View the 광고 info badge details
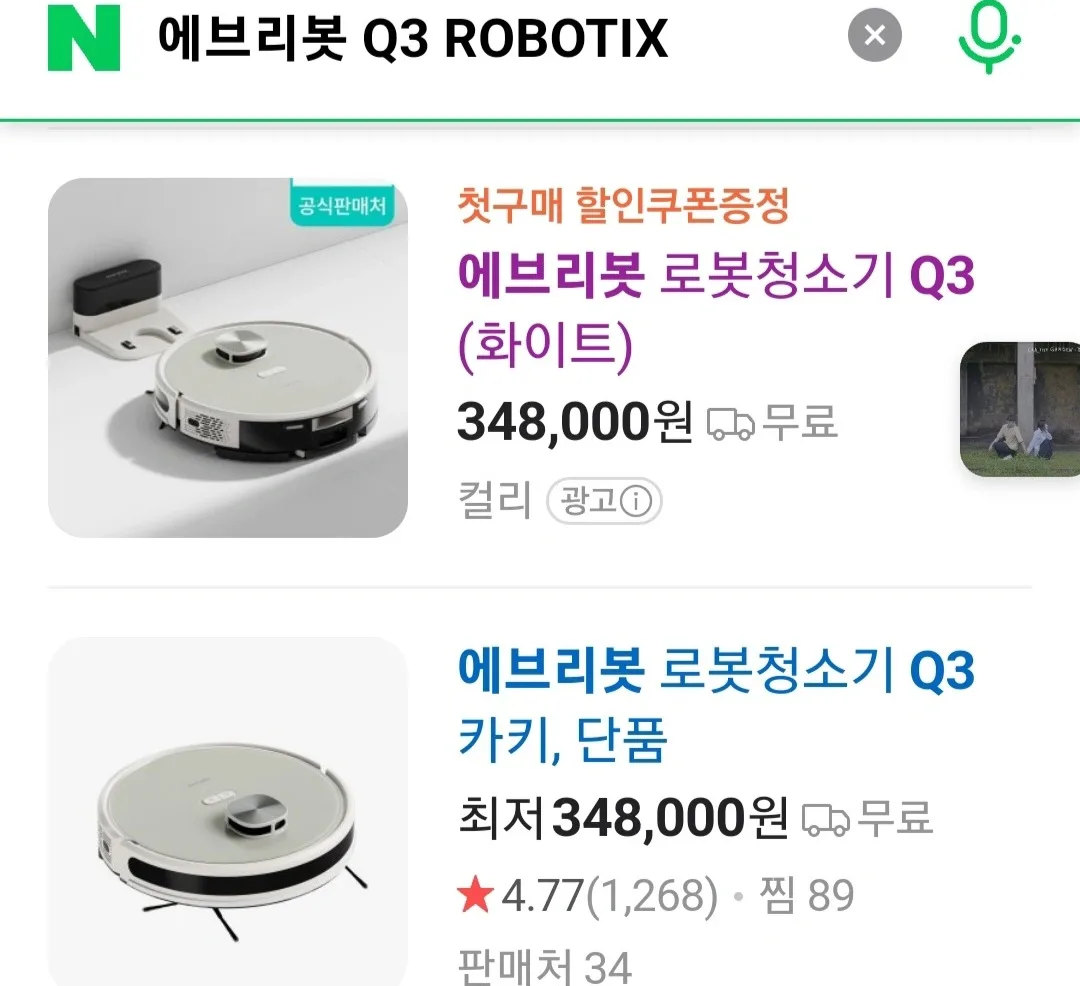The width and height of the screenshot is (1080, 986). click(x=604, y=501)
